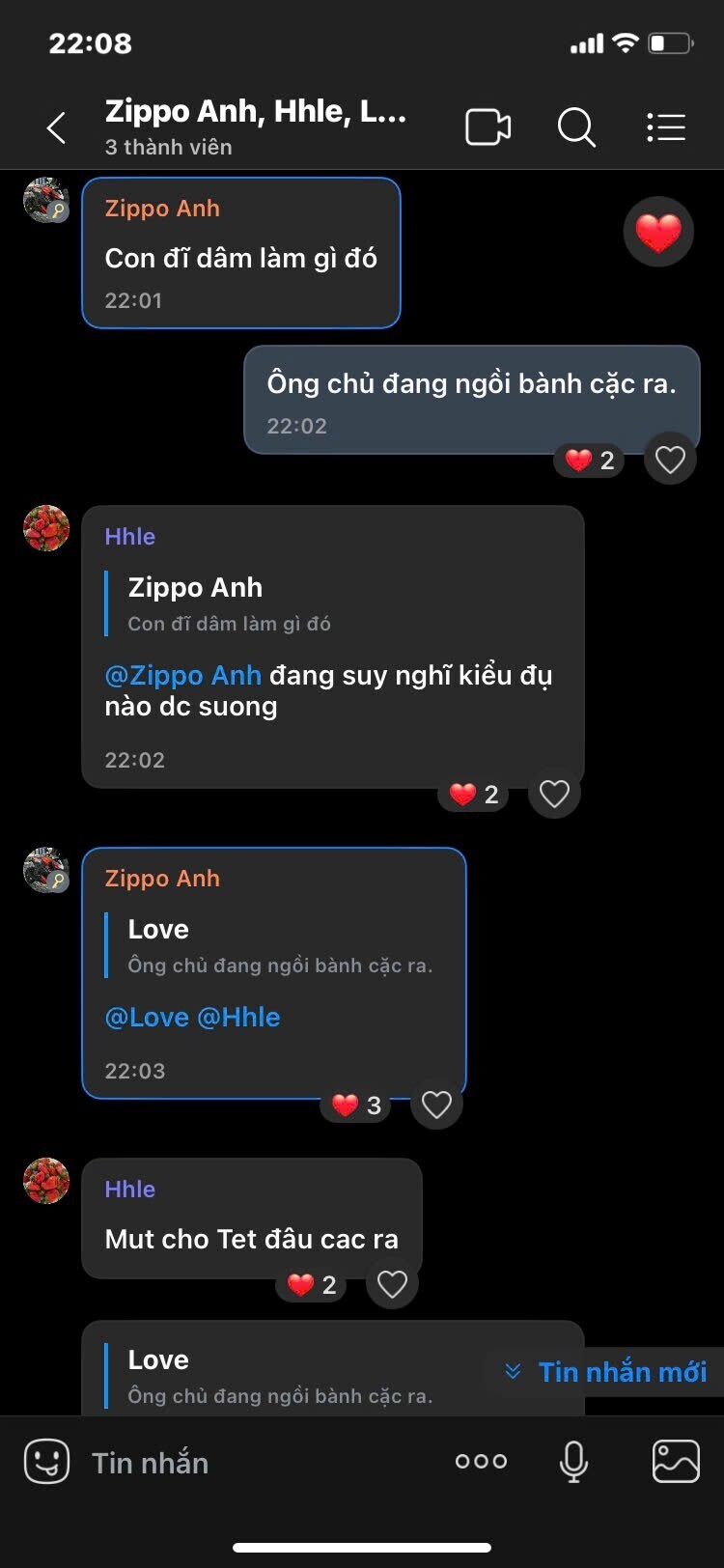Open more attachment options (three dots)
This screenshot has height=1568, width=724.
481,1462
